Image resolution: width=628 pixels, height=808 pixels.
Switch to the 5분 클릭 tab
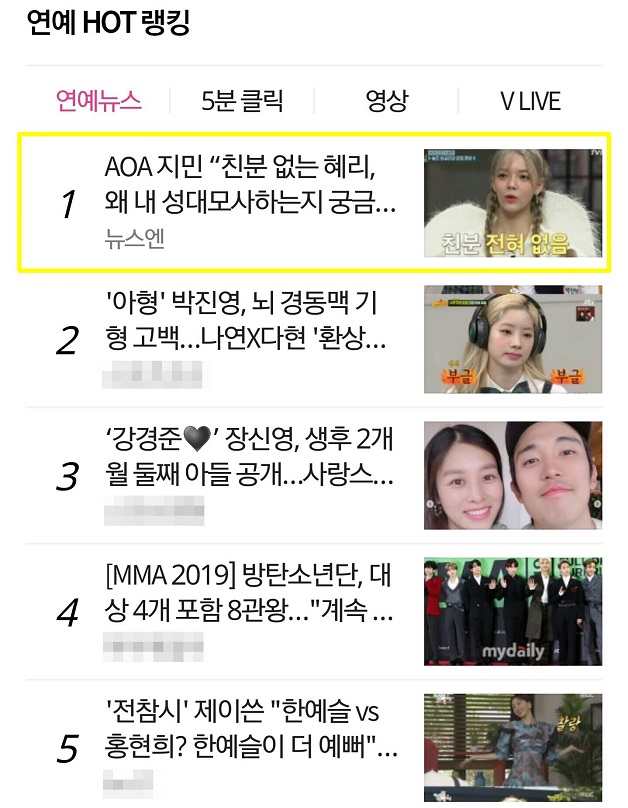coord(242,101)
